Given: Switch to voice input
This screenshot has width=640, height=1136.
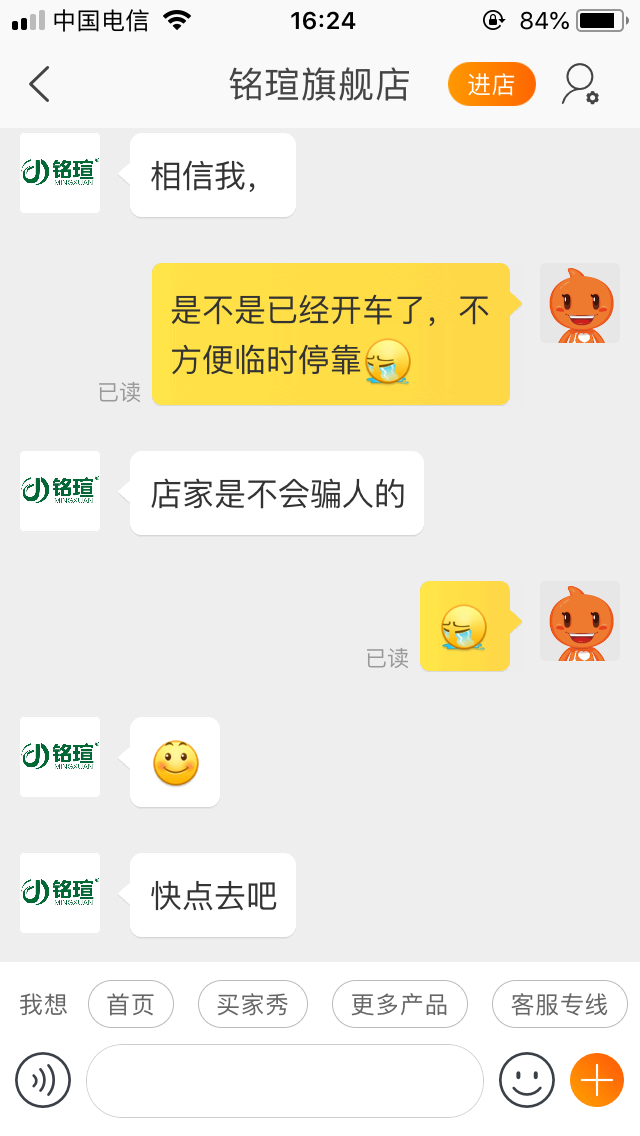Looking at the screenshot, I should click(43, 1080).
